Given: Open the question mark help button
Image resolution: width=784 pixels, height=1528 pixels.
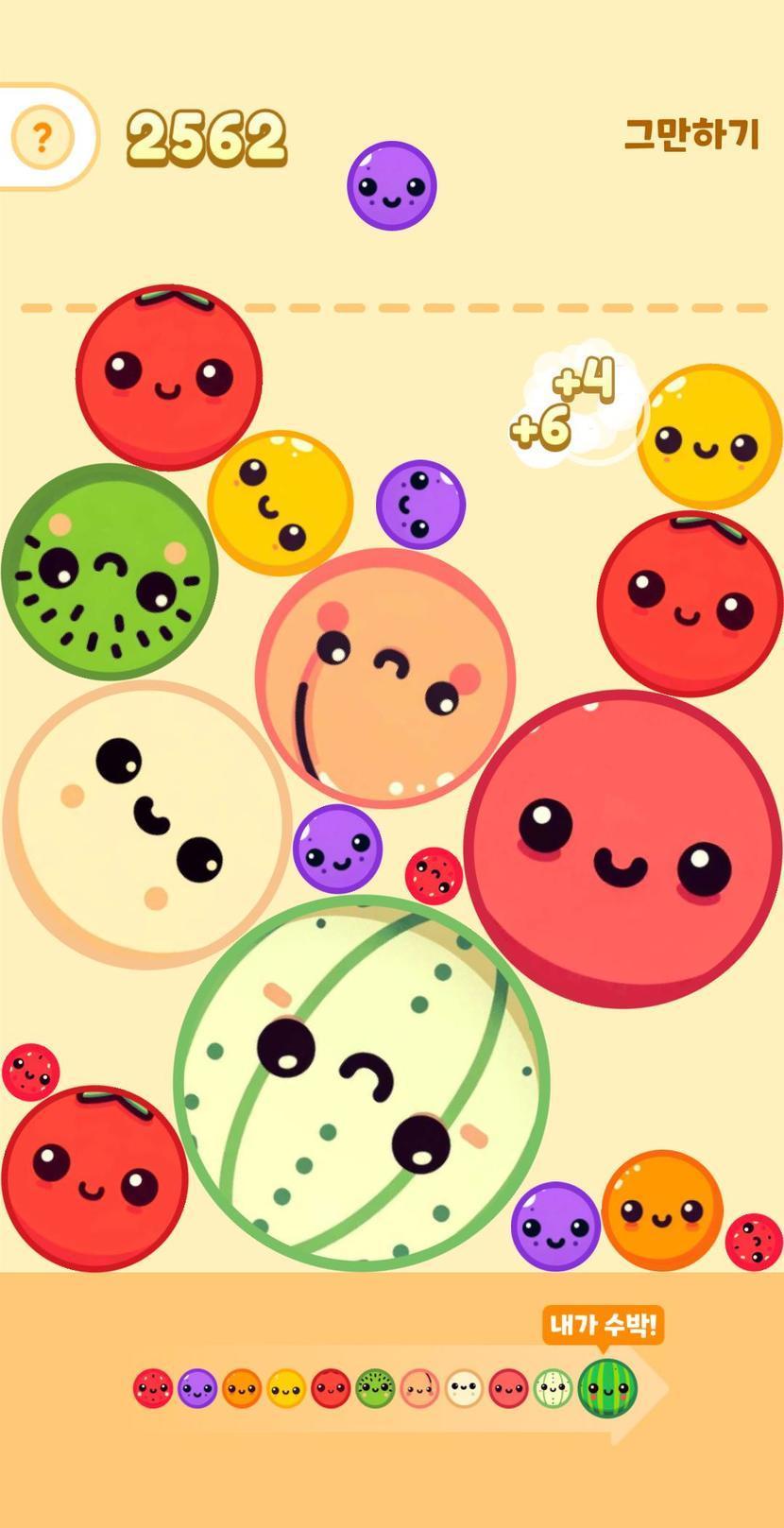Looking at the screenshot, I should (x=42, y=138).
